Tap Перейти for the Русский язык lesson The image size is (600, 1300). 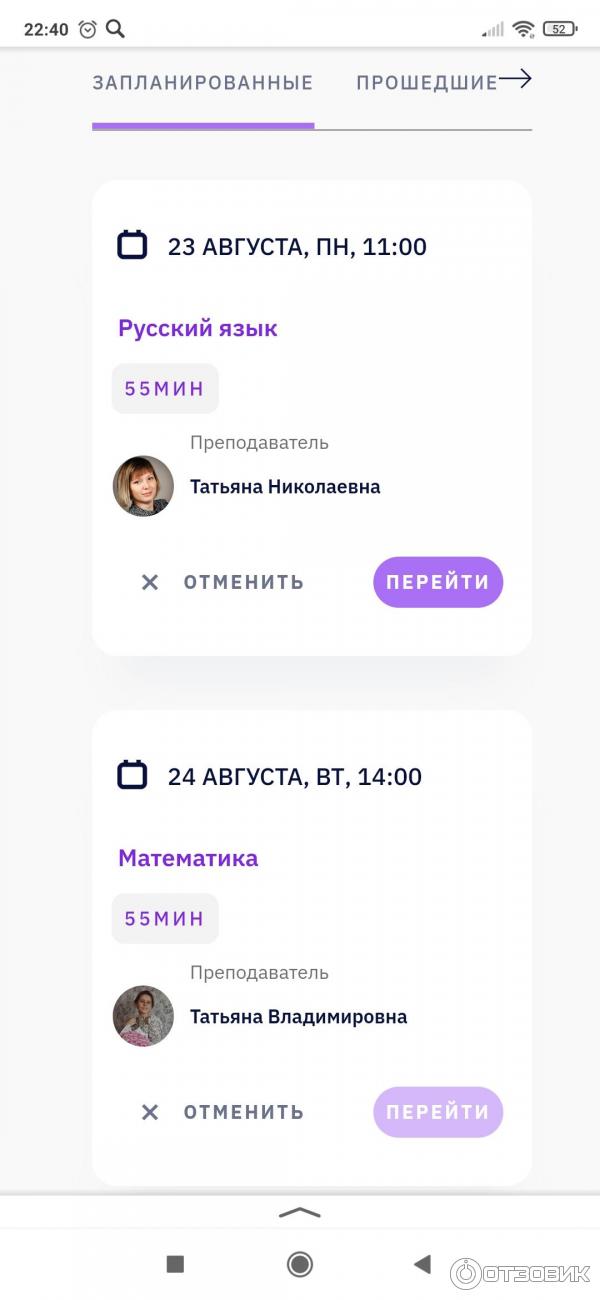(x=438, y=582)
